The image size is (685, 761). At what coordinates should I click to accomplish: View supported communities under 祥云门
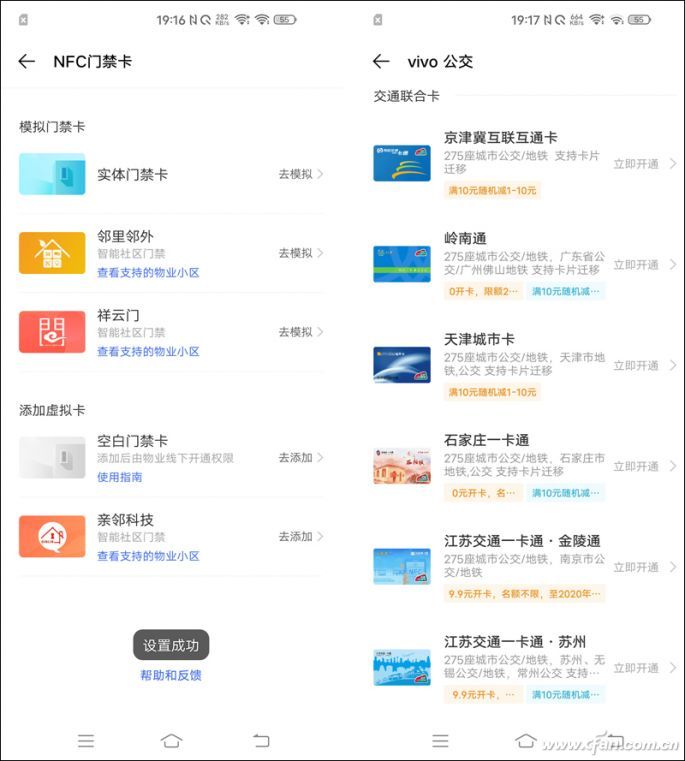point(148,352)
